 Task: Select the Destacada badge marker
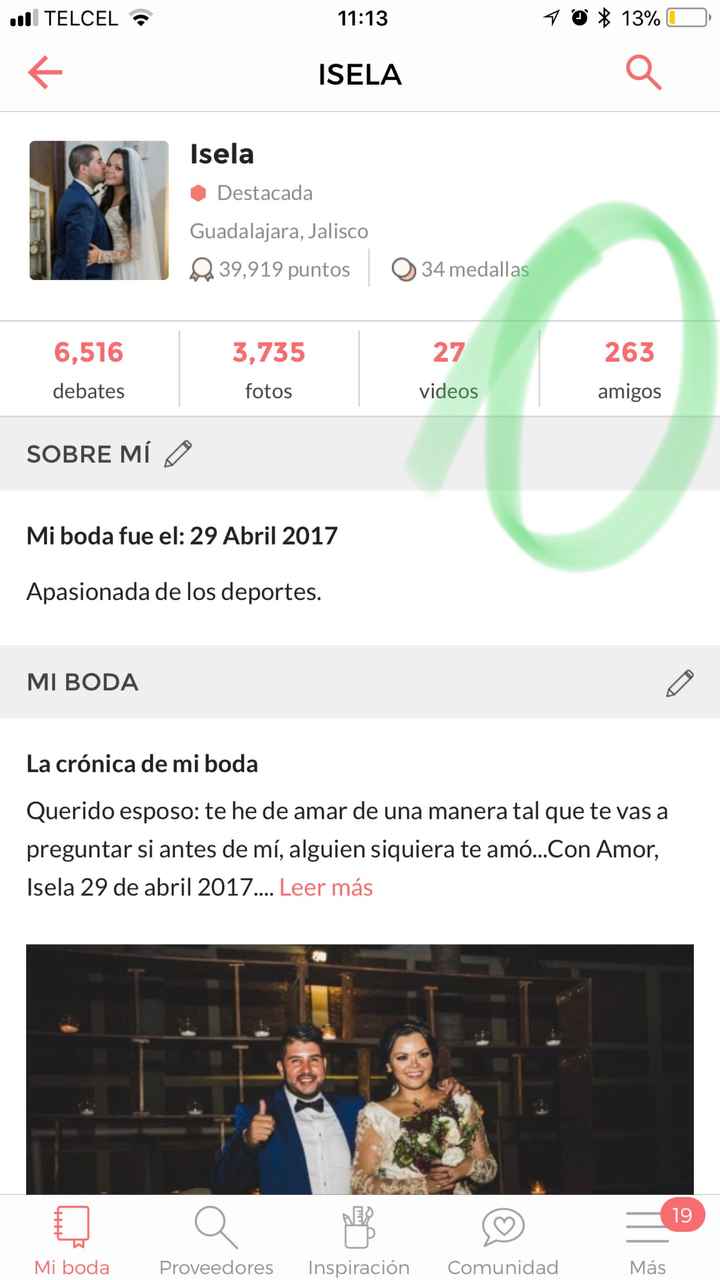199,192
